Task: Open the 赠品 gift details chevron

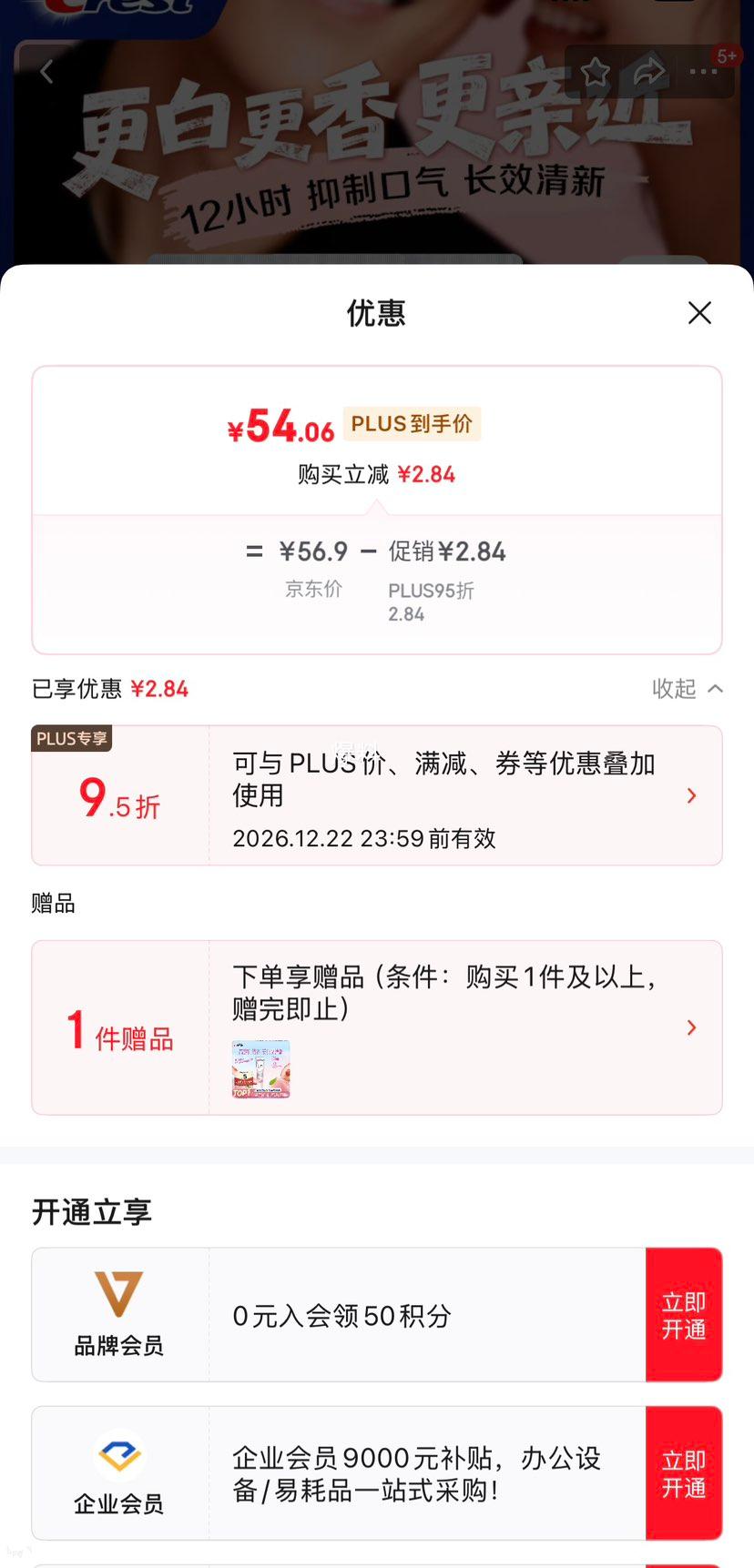Action: pyautogui.click(x=691, y=1027)
